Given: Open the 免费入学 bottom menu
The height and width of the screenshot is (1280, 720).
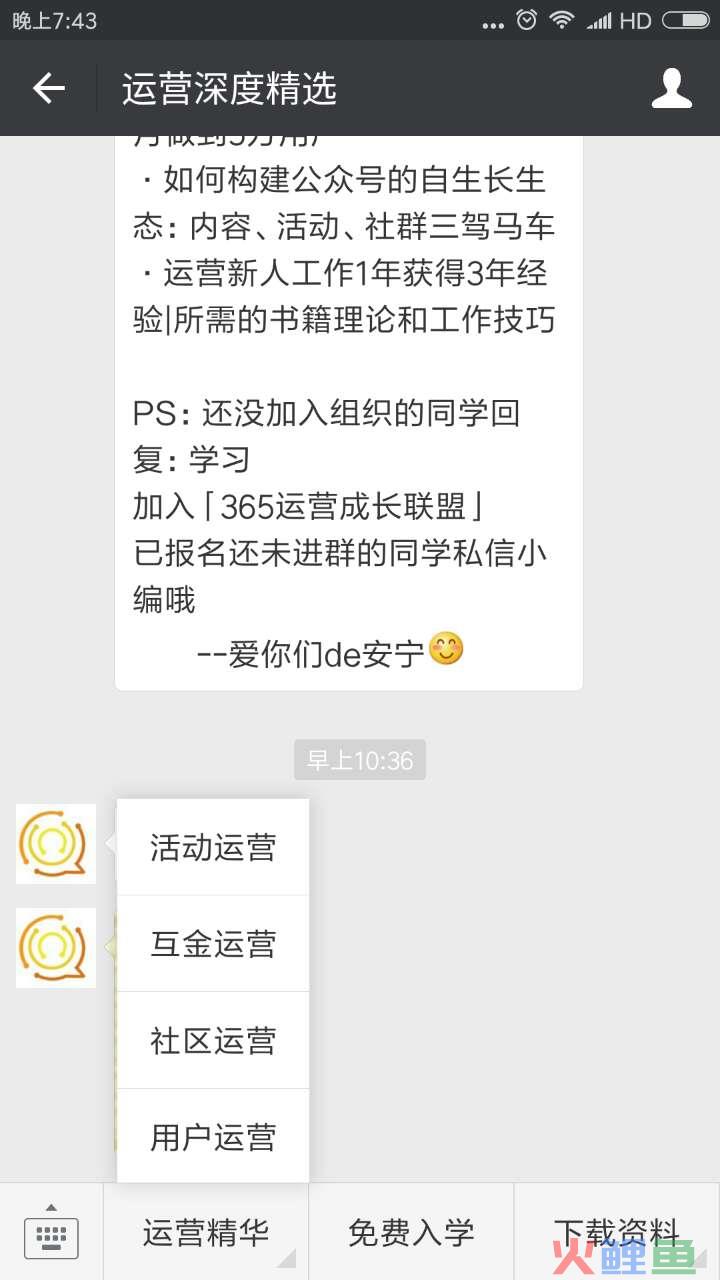Looking at the screenshot, I should coord(411,1232).
